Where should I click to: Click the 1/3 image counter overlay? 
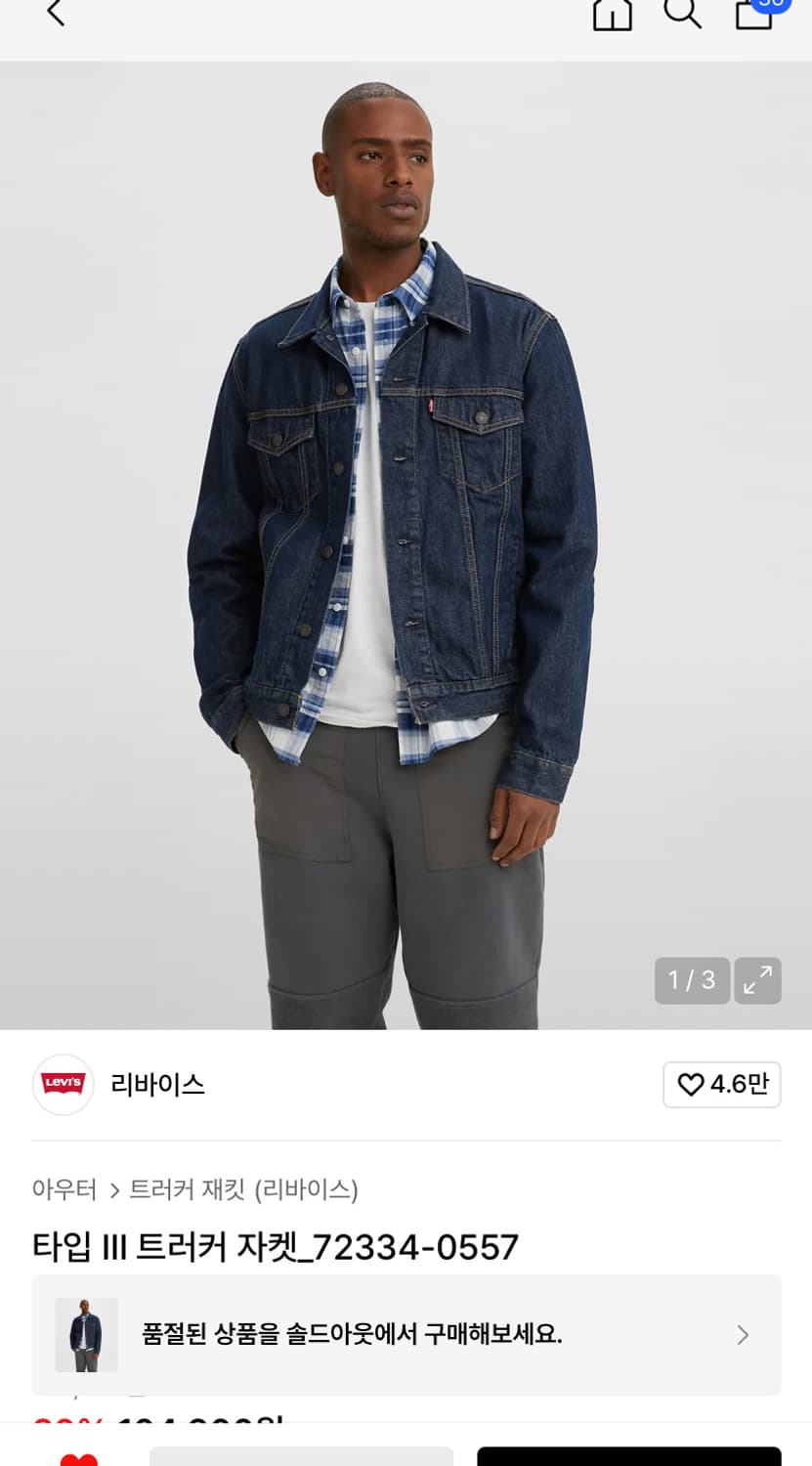tap(692, 980)
